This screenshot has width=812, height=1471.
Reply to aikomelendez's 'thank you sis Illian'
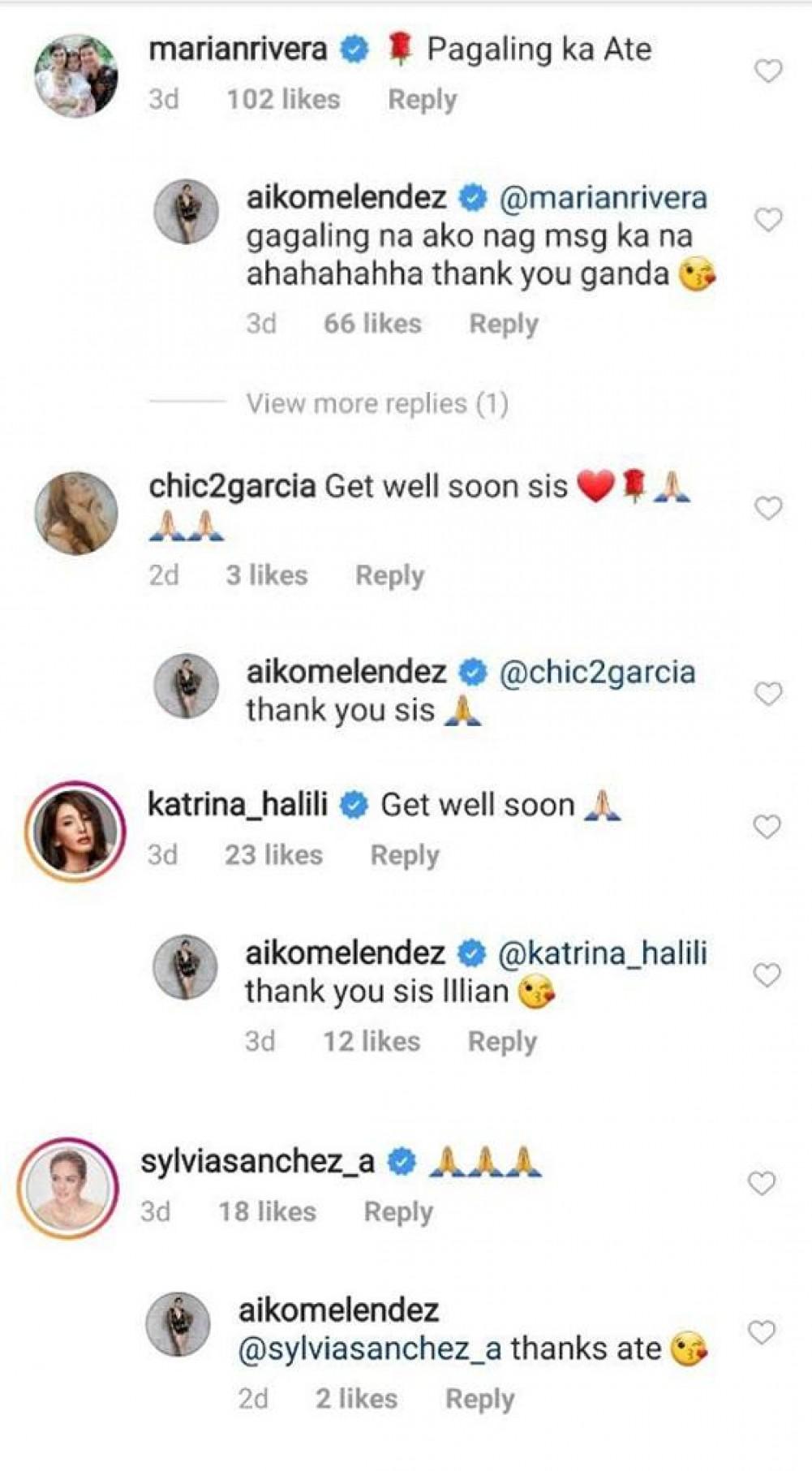pyautogui.click(x=502, y=1042)
